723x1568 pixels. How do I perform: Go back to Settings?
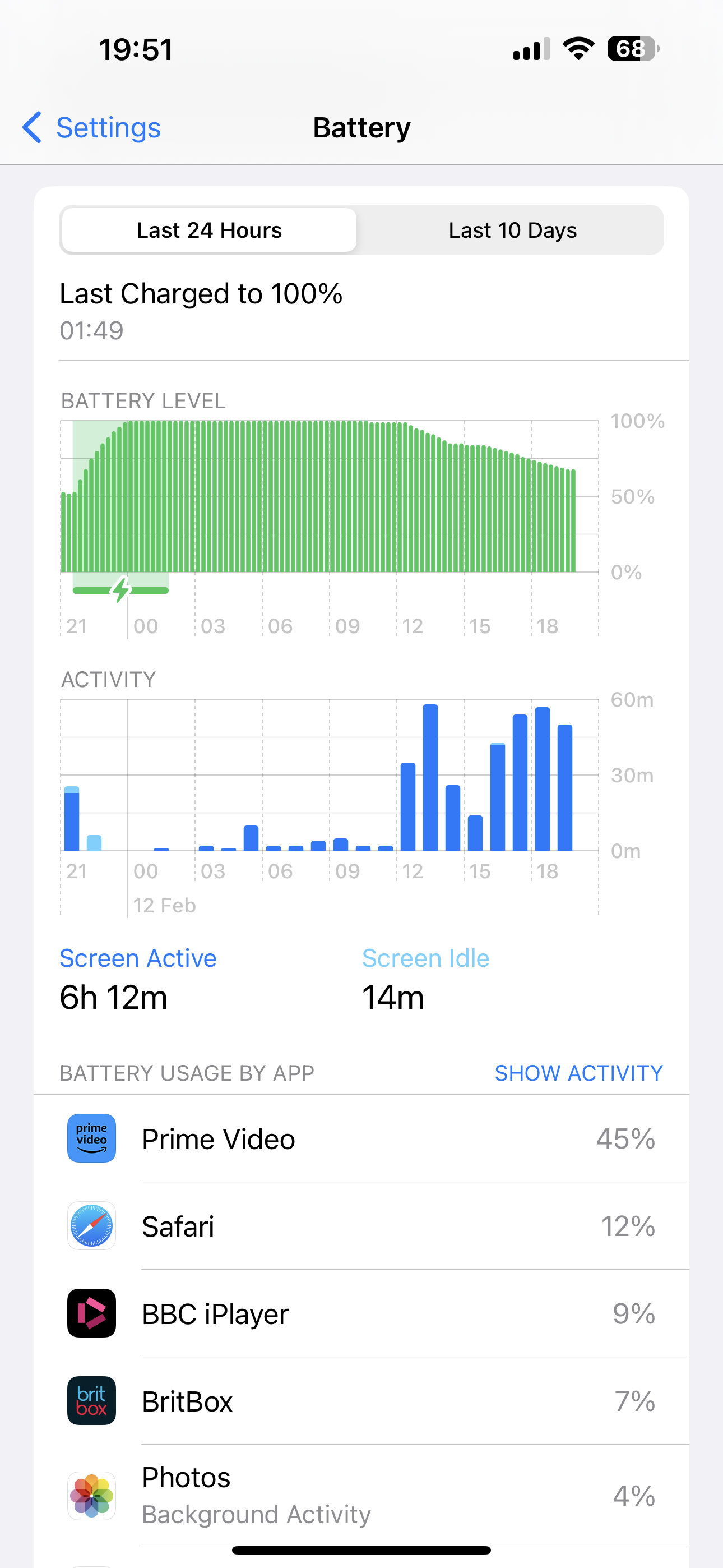[92, 128]
